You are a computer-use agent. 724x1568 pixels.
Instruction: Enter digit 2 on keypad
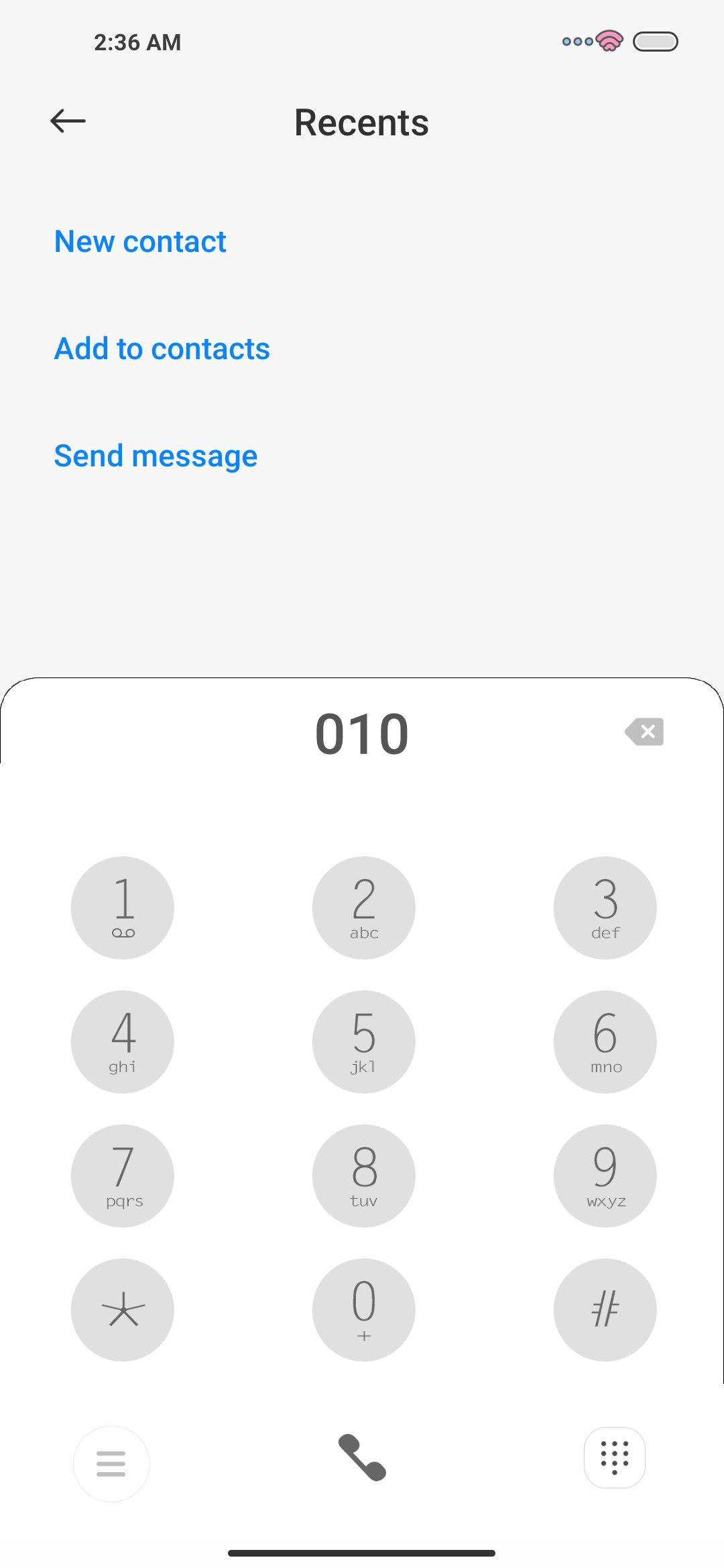364,908
